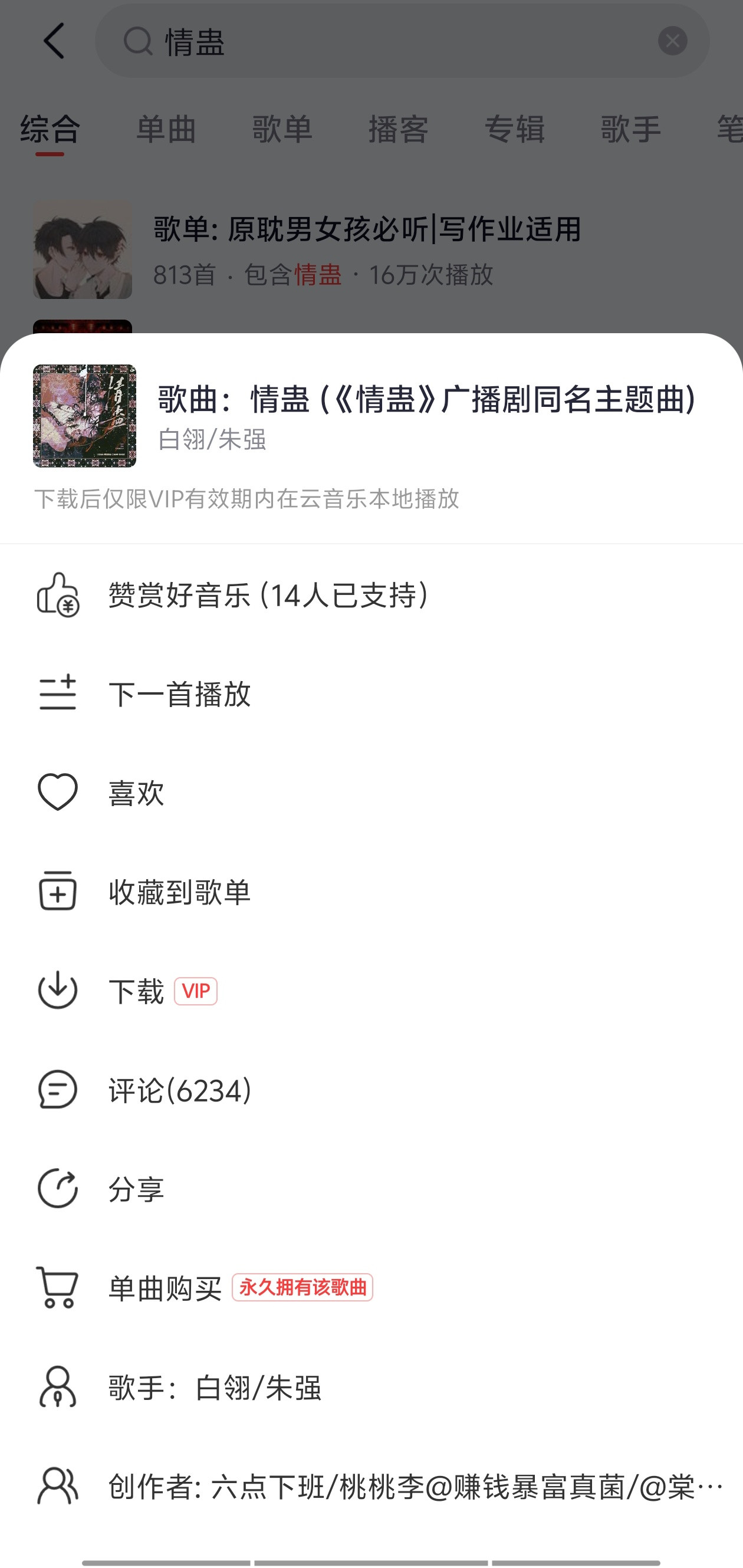
Task: Download the song with 下载 VIP
Action: tap(136, 991)
